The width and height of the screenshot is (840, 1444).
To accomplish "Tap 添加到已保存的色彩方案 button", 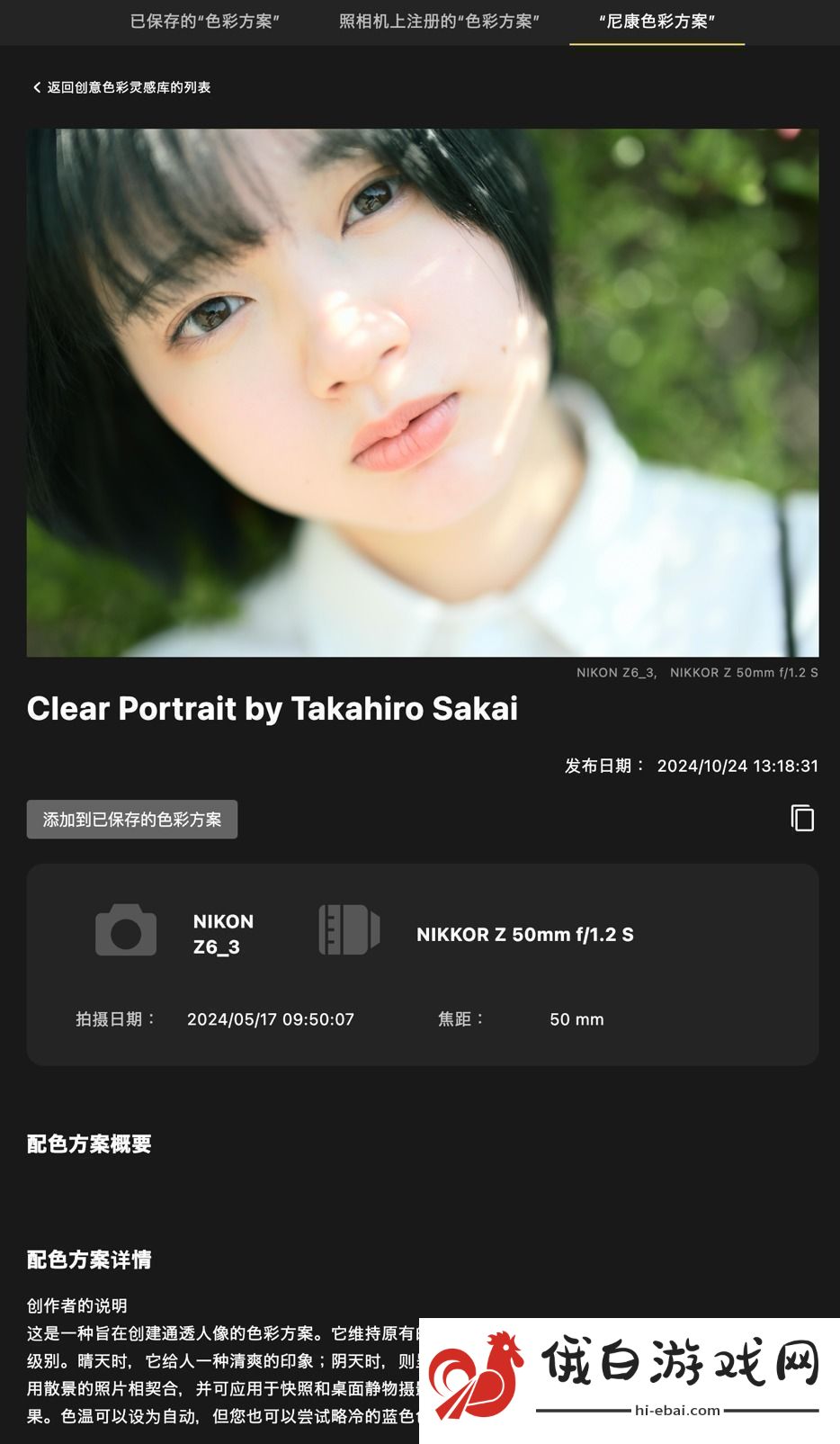I will point(132,820).
